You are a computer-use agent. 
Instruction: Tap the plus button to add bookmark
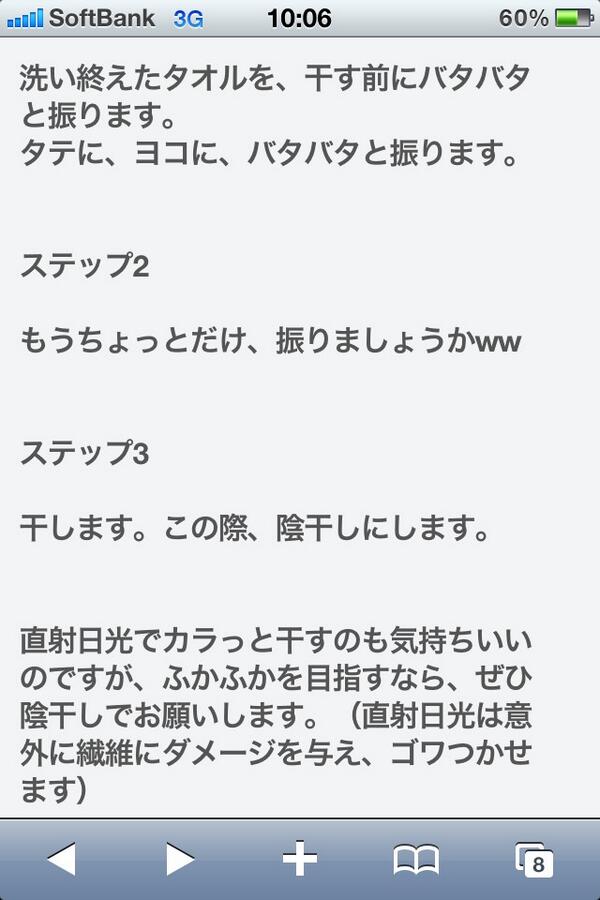click(x=299, y=858)
